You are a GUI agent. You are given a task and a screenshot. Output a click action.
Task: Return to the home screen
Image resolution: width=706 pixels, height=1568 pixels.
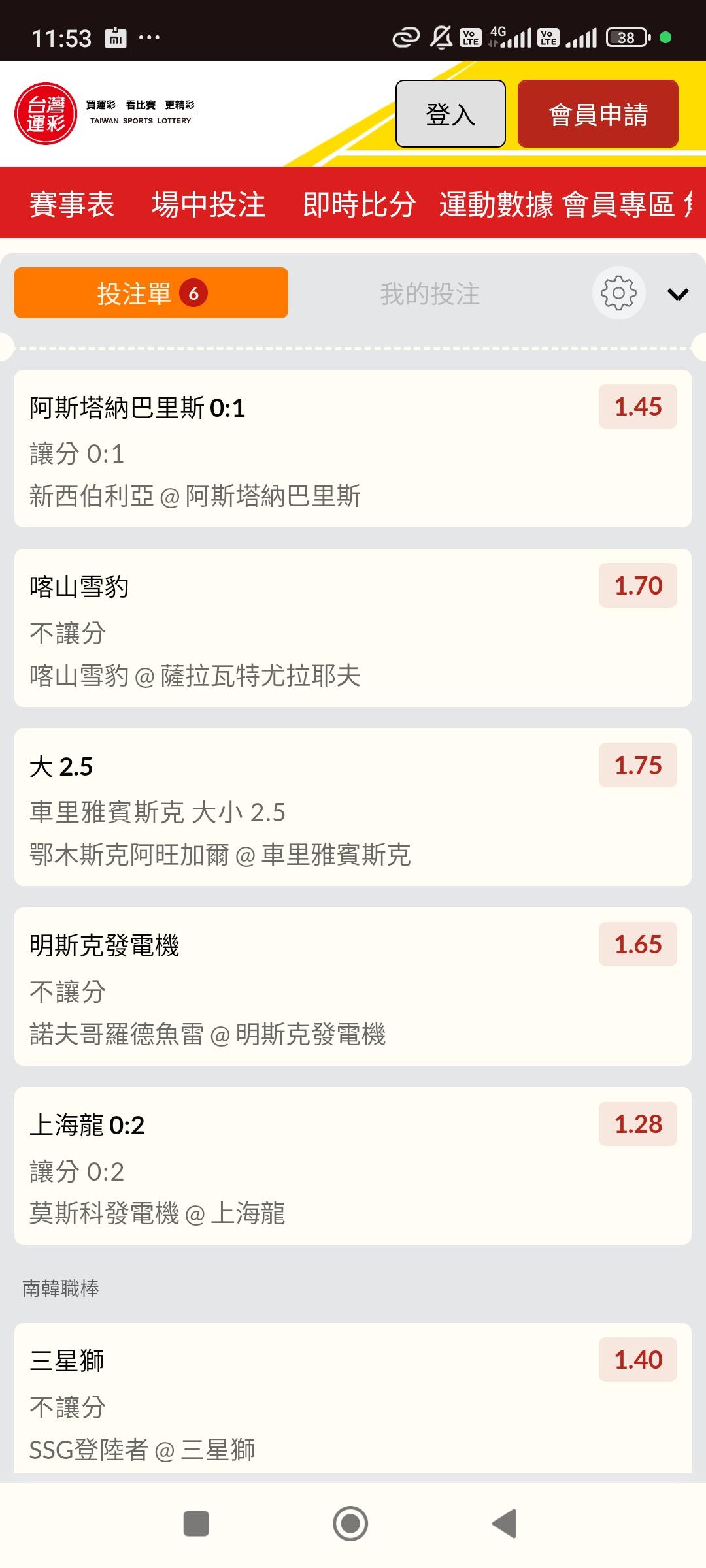click(350, 1524)
